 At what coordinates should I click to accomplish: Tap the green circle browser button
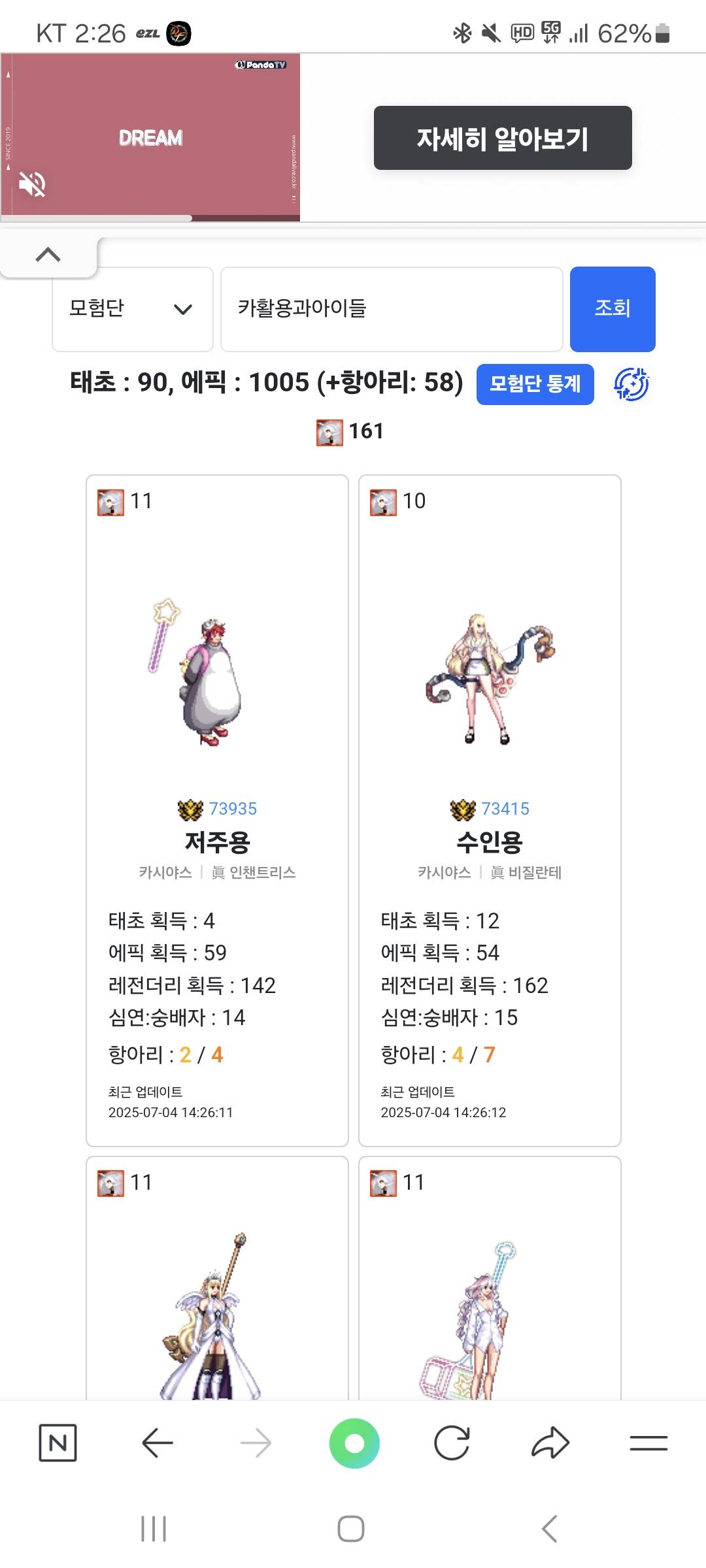(x=354, y=1443)
